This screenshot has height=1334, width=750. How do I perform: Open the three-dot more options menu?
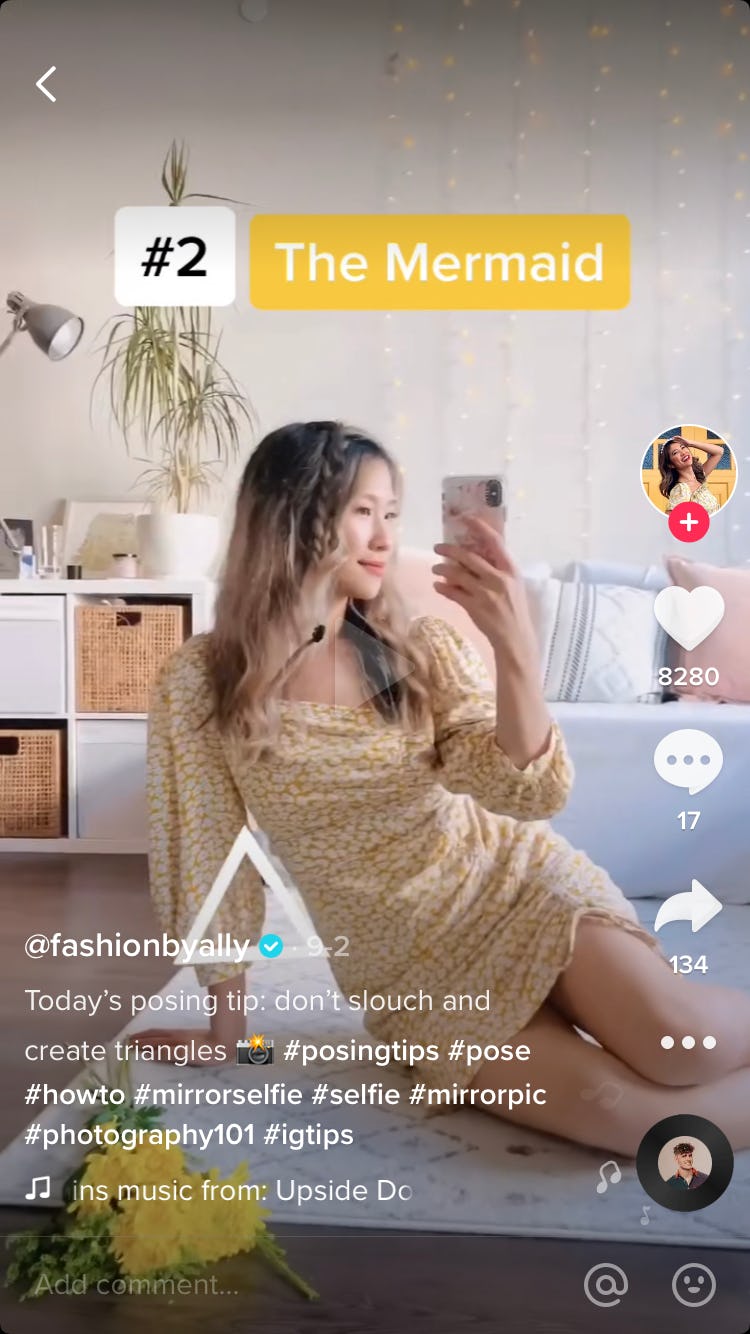689,1042
